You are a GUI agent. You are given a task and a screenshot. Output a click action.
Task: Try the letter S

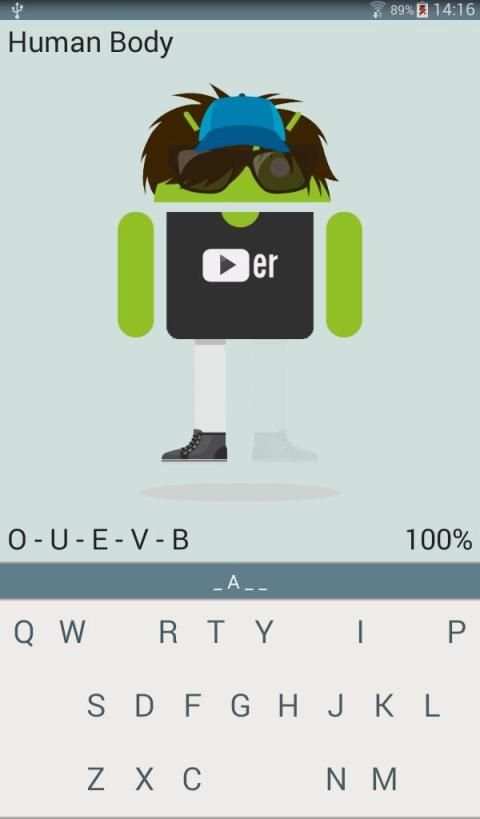(96, 706)
